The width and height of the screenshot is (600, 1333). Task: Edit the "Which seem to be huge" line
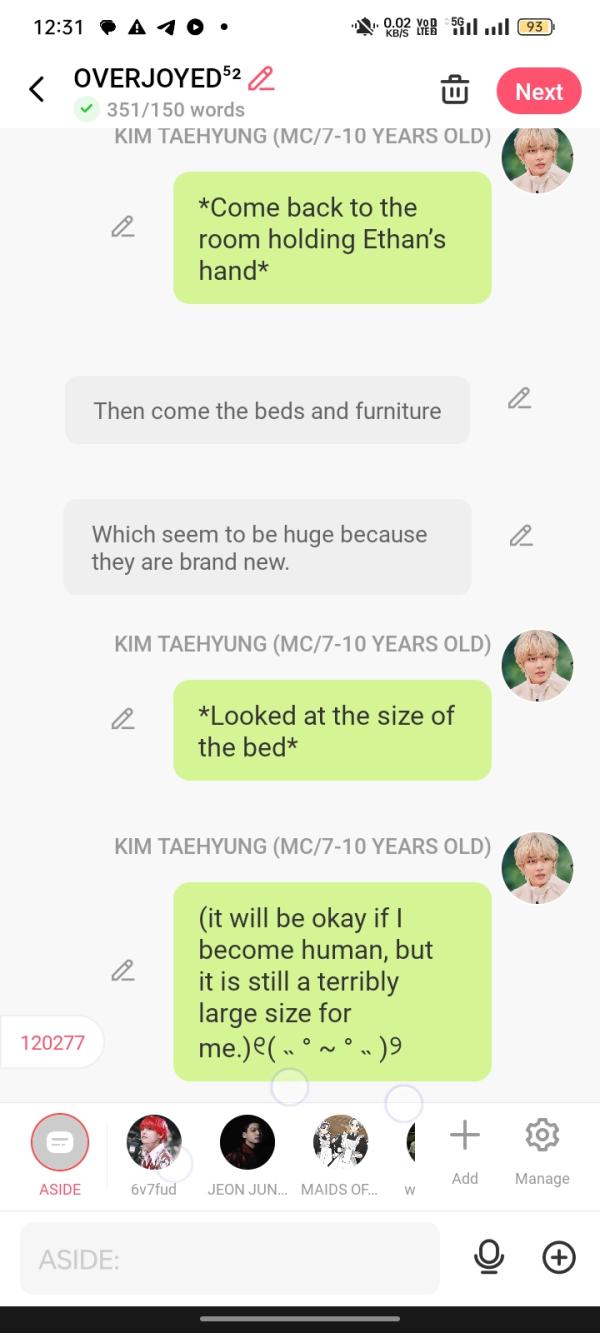click(520, 536)
